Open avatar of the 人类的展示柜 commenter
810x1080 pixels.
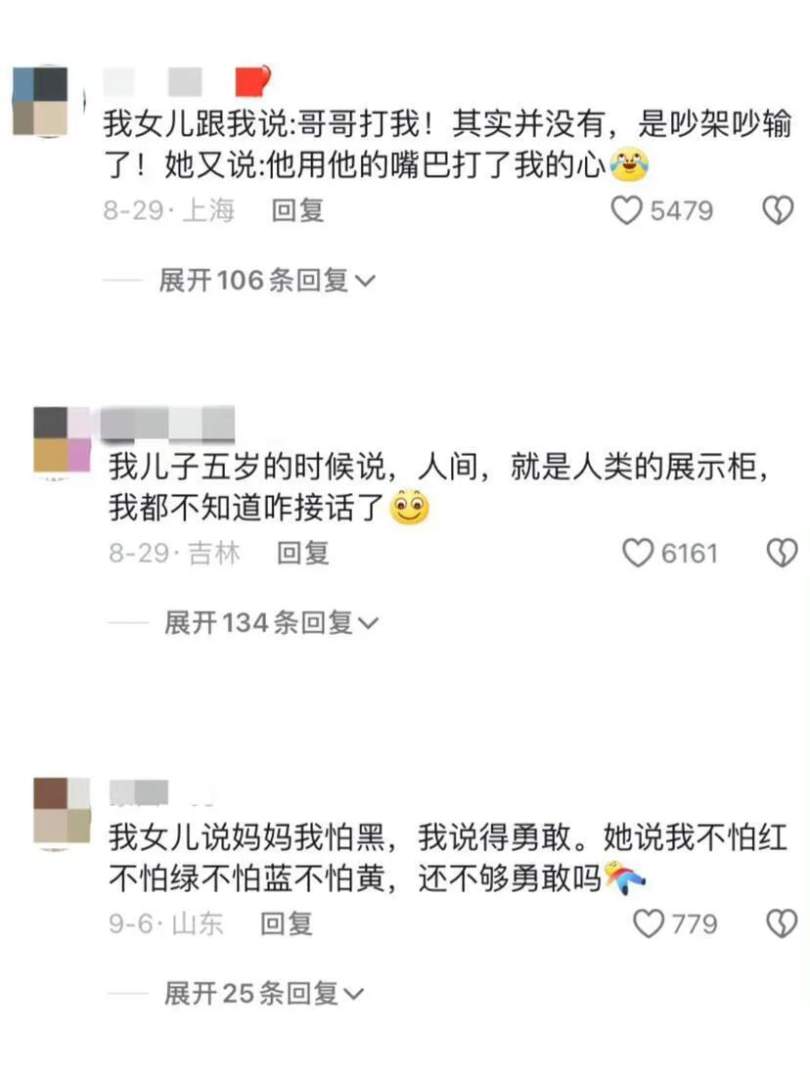pyautogui.click(x=63, y=439)
